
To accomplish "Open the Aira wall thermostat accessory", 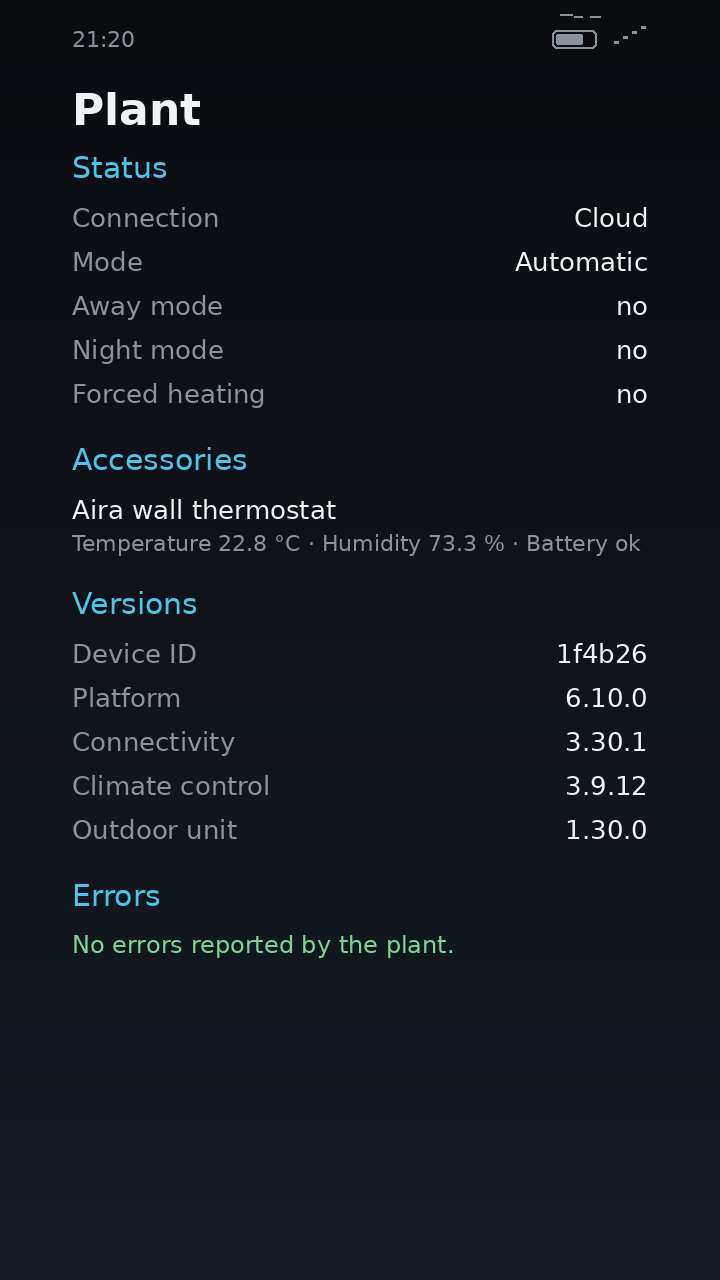I will point(360,527).
